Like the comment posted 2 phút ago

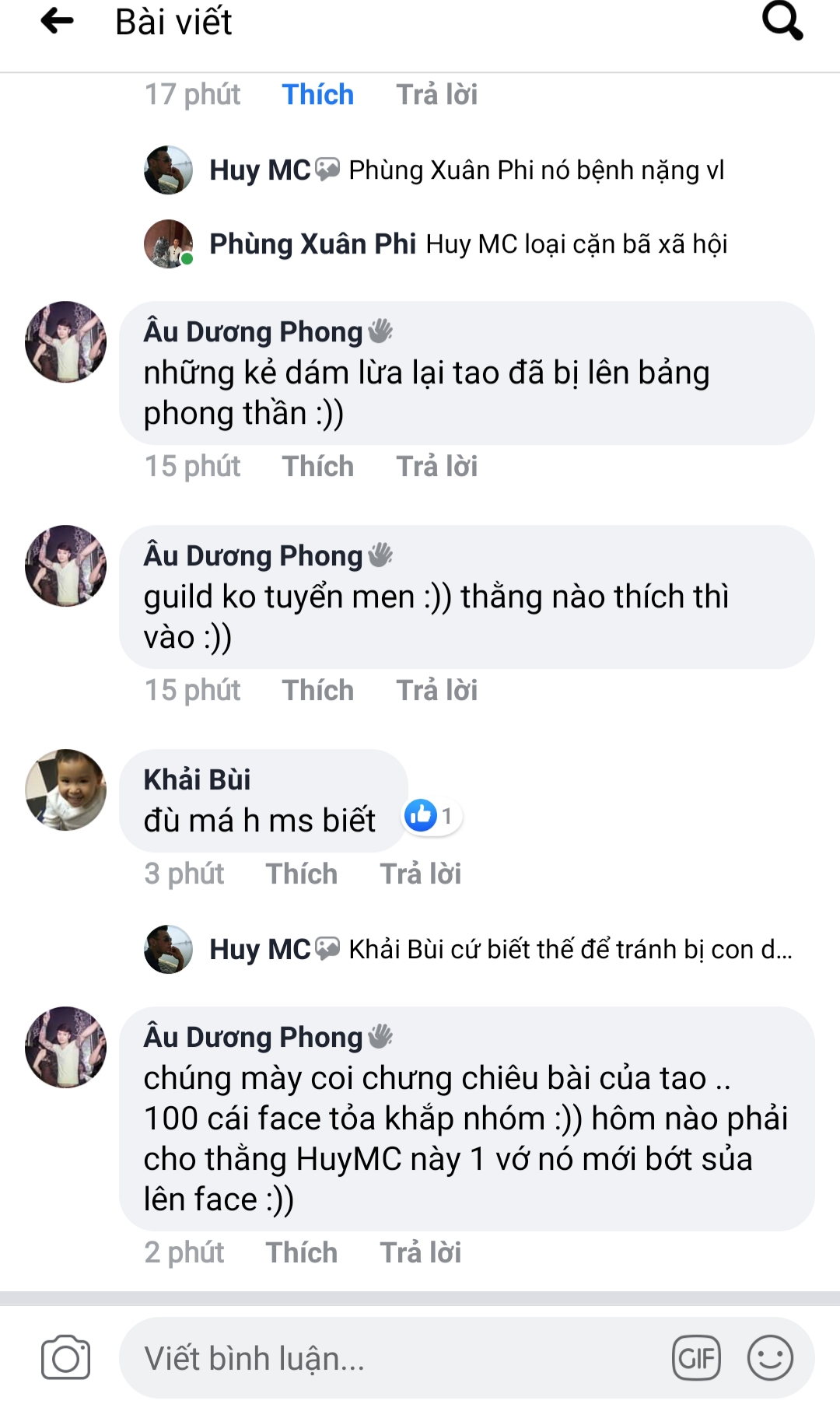[302, 1253]
